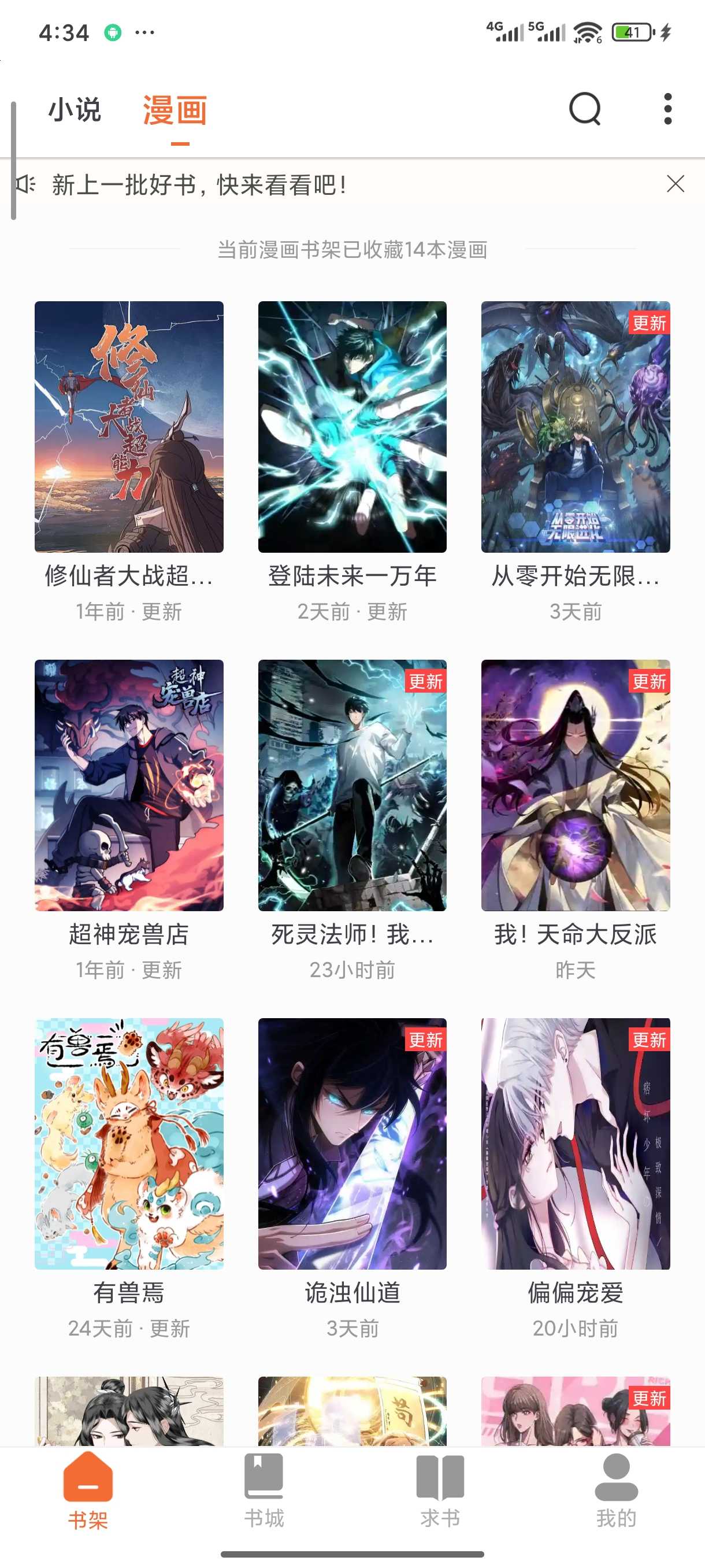Open the search icon
The image size is (705, 1568).
tap(585, 110)
